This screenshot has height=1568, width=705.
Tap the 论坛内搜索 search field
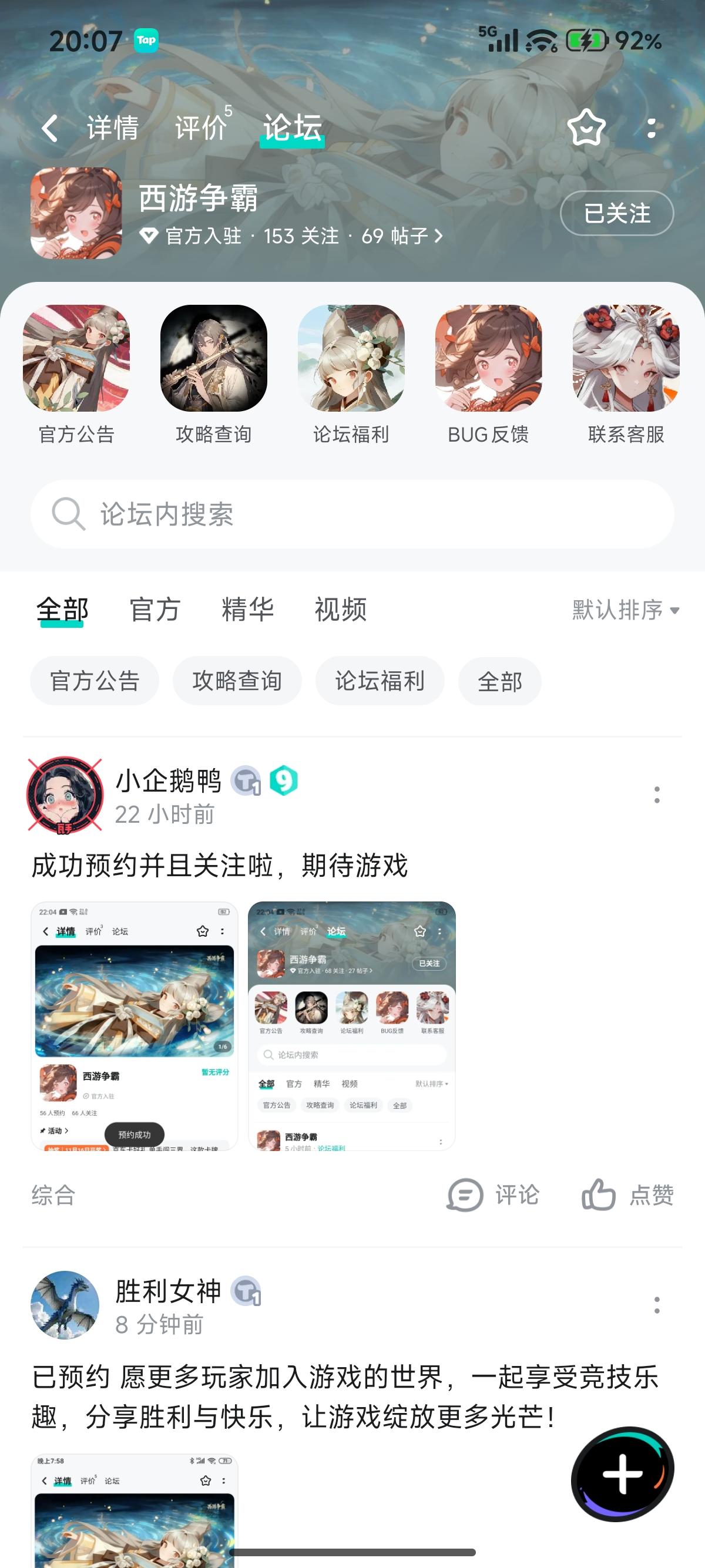(x=352, y=514)
